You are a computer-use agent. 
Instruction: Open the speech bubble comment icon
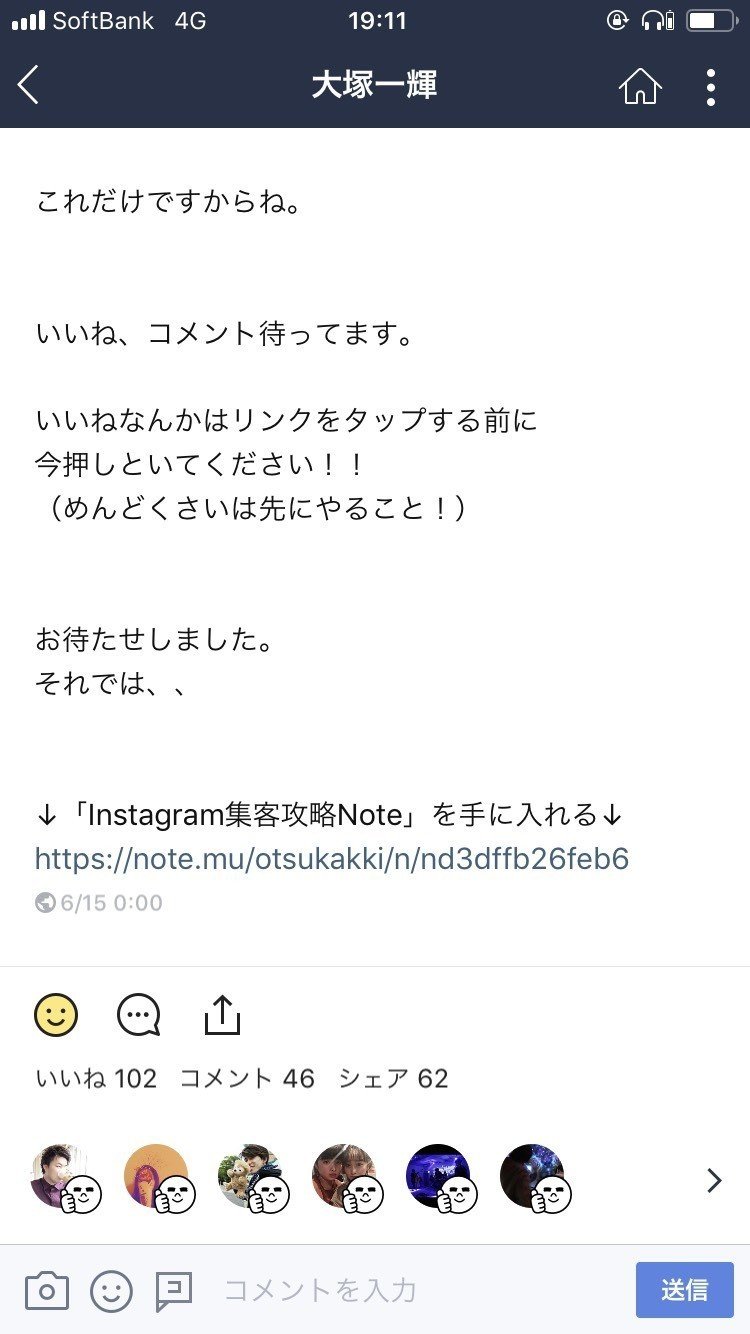[137, 1014]
